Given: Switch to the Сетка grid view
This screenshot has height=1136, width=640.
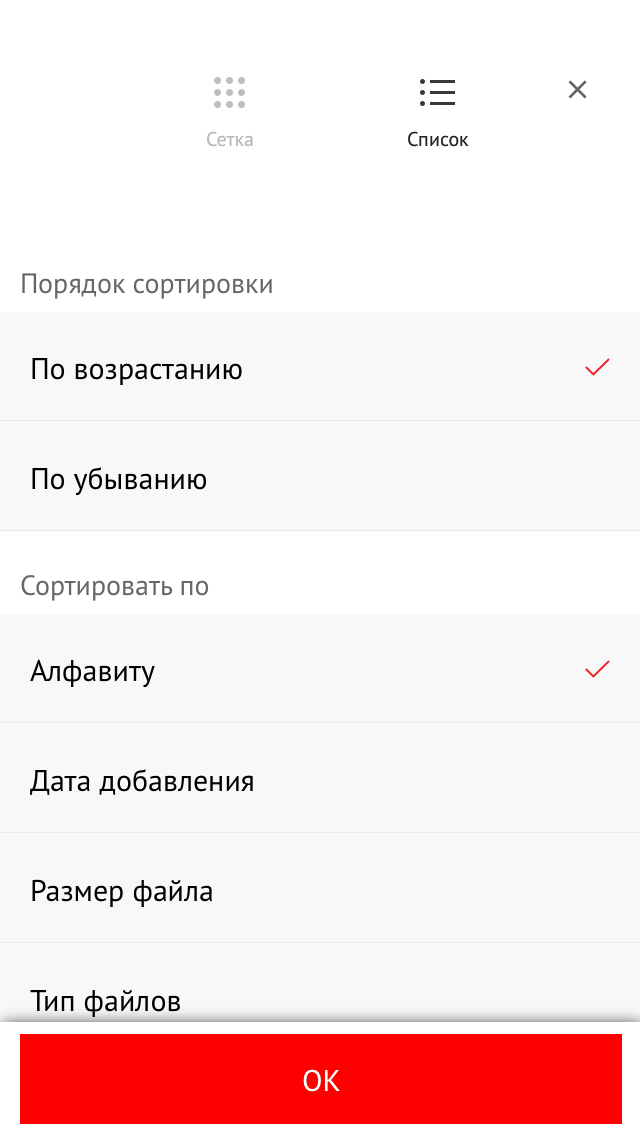Looking at the screenshot, I should click(x=229, y=112).
